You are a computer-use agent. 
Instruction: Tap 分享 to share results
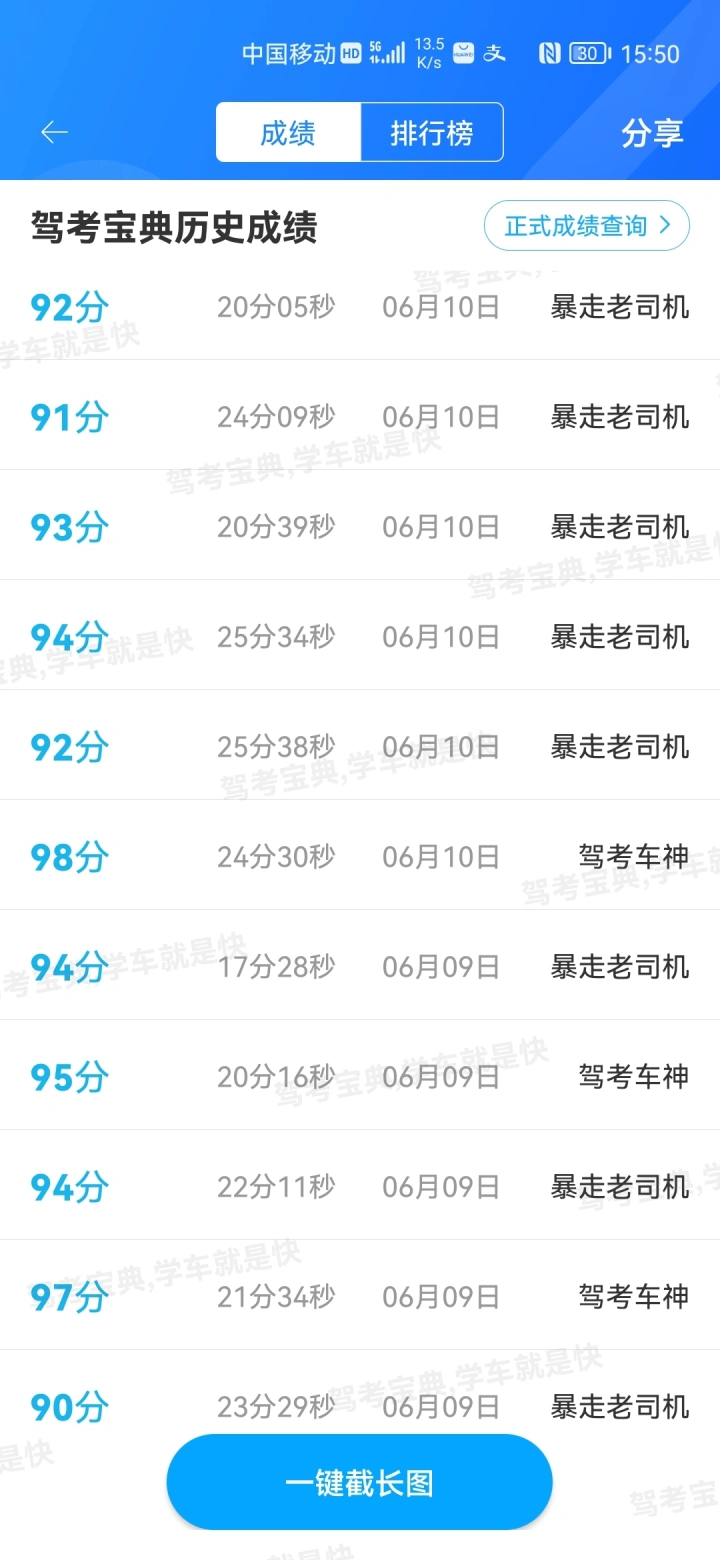(x=652, y=133)
